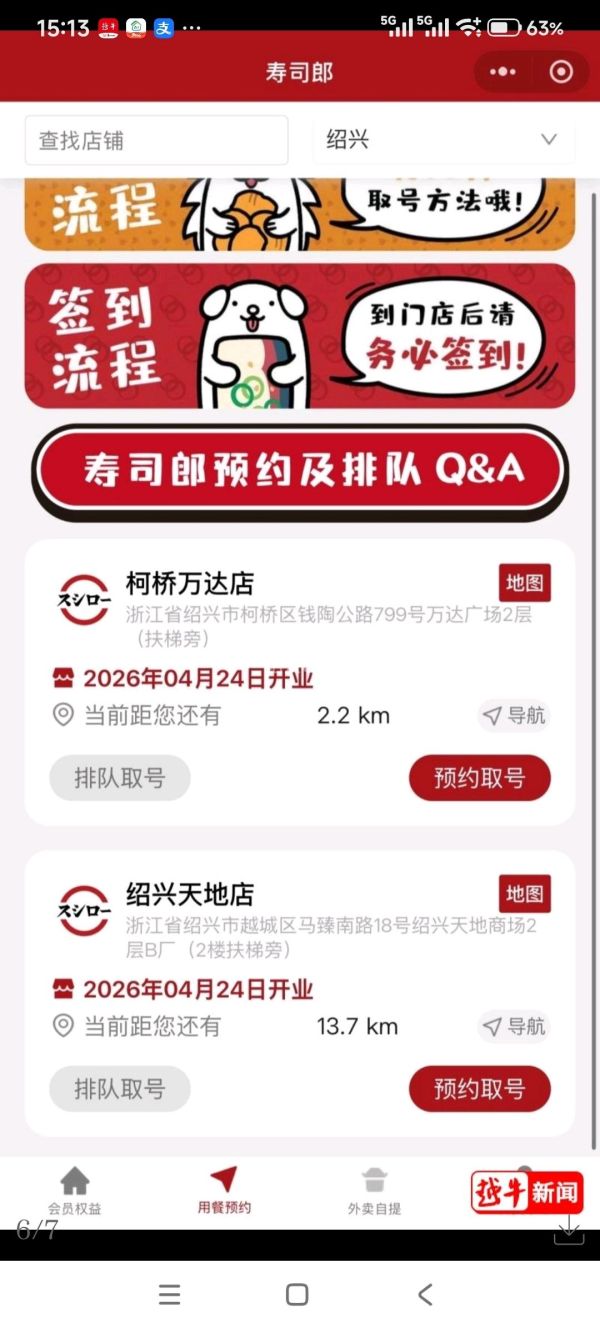The image size is (600, 1333).
Task: Start 导航 to 绍兴天地店
Action: point(515,1026)
